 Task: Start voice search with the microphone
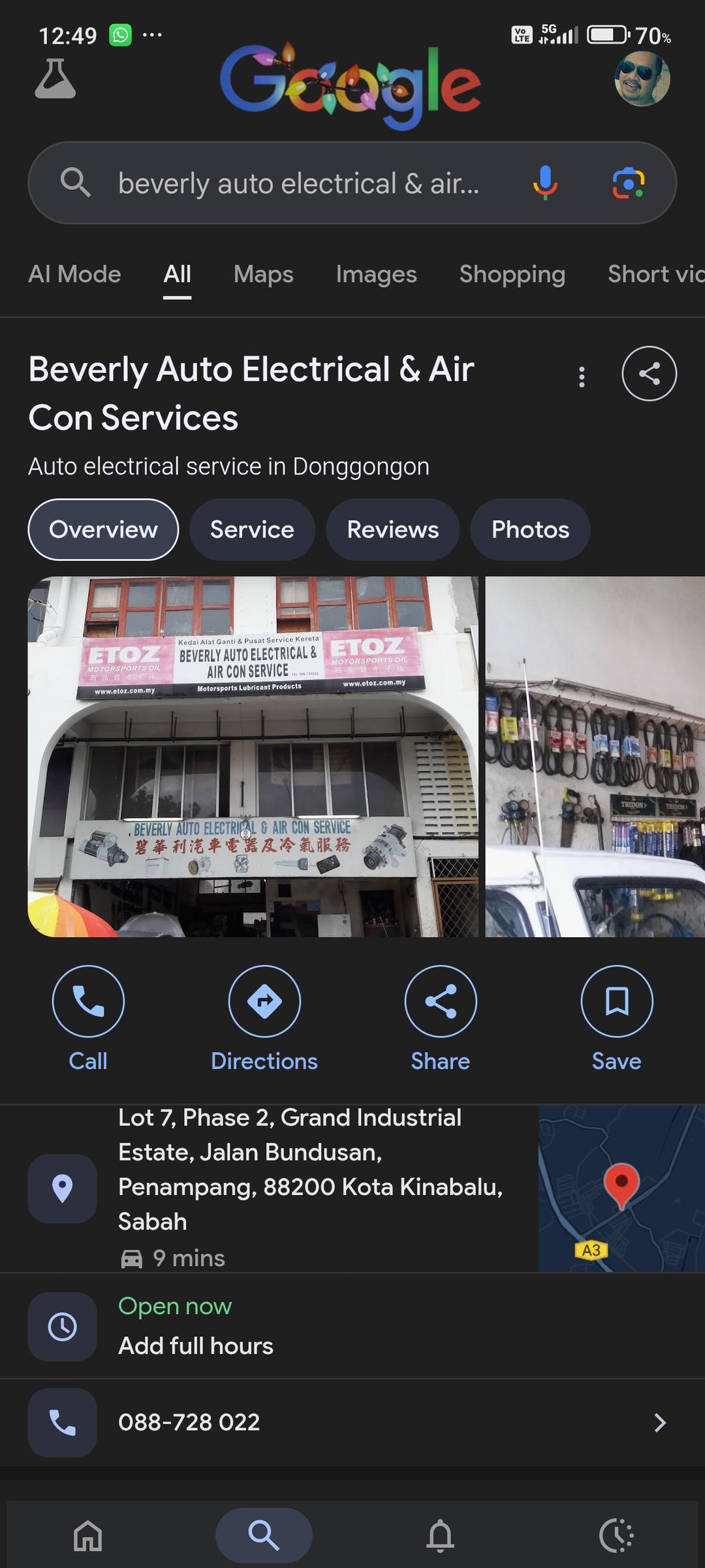coord(545,183)
